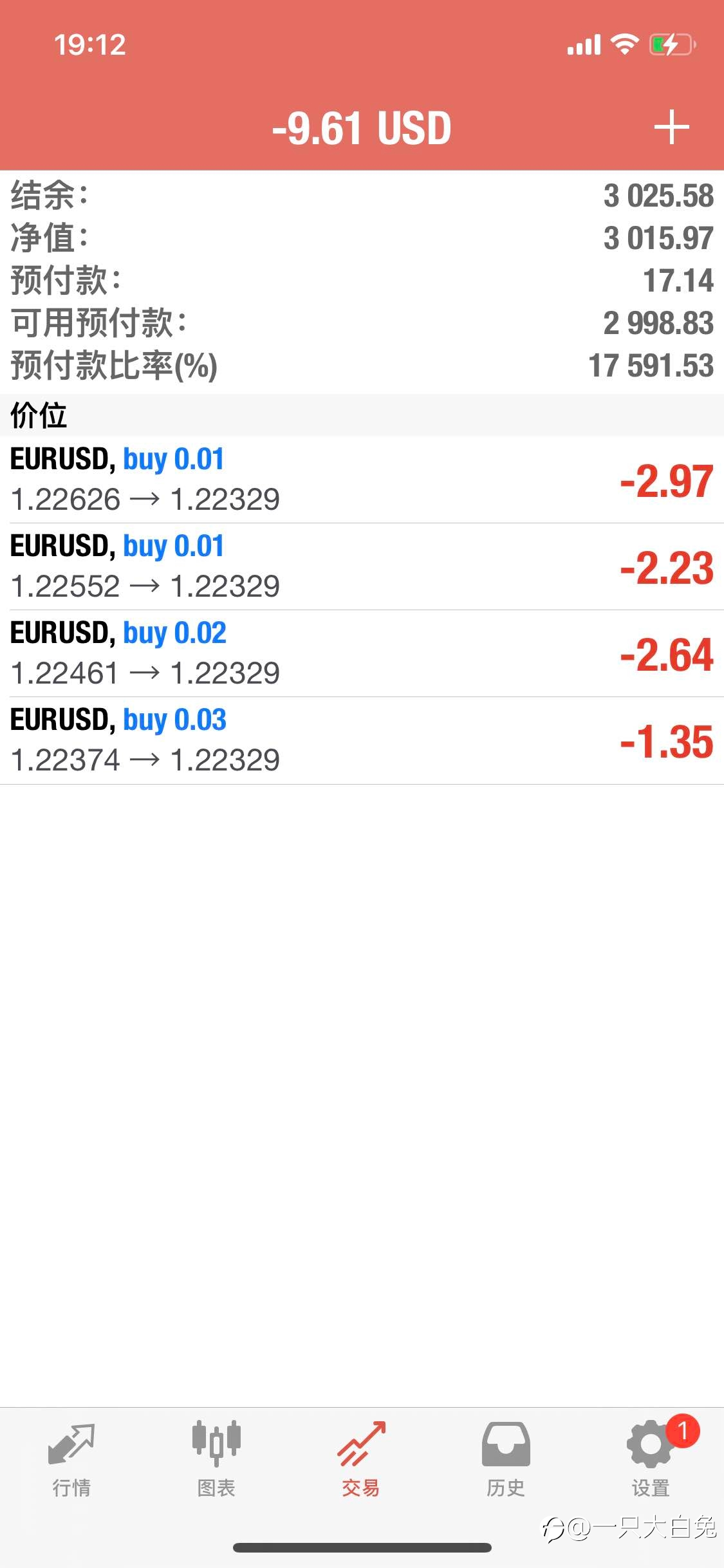Select EURUSD buy 0.02 position at 1.22461

[362, 653]
